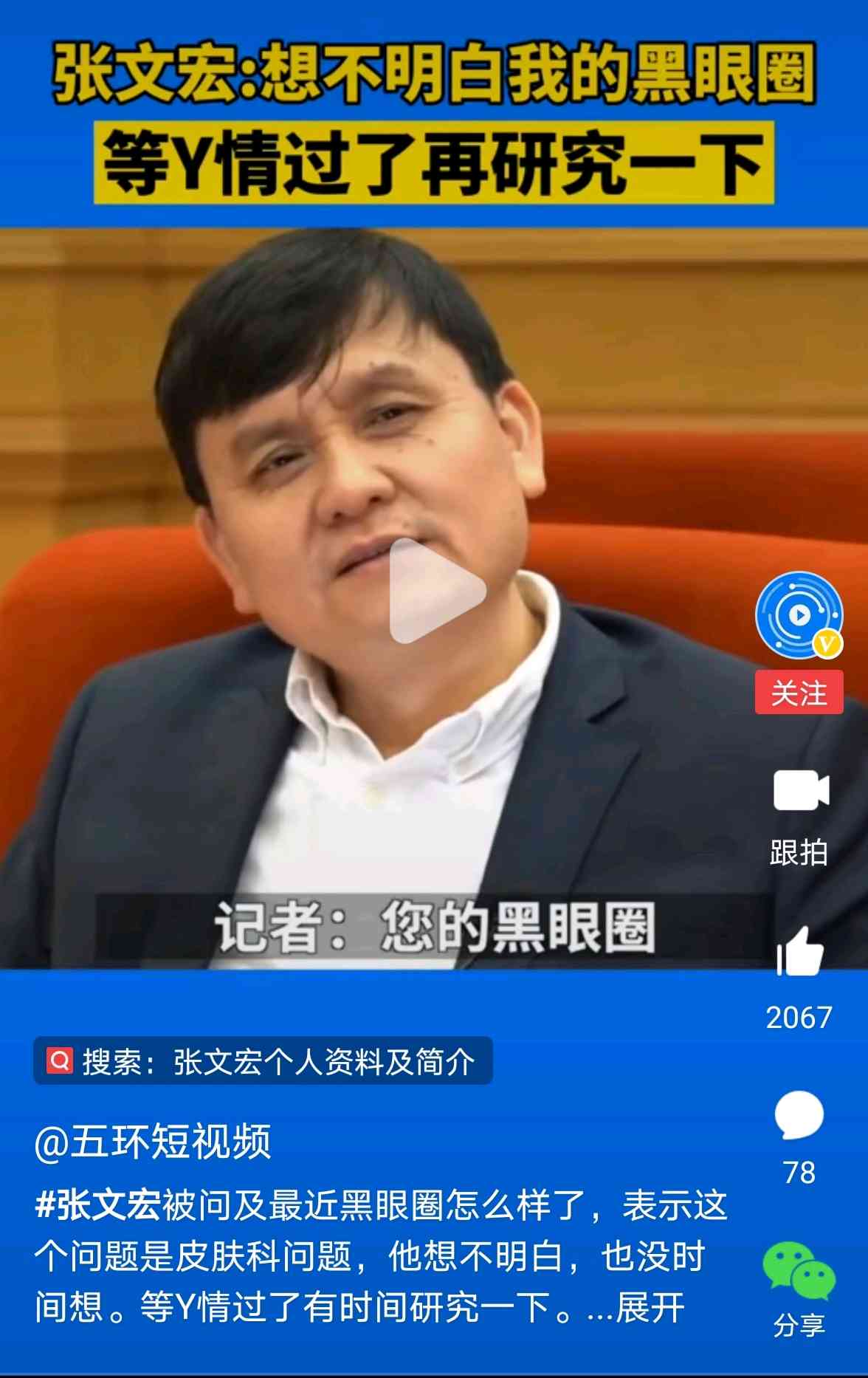Screen dimensions: 868x1378
Task: Open the comments bubble
Action: point(799,1115)
